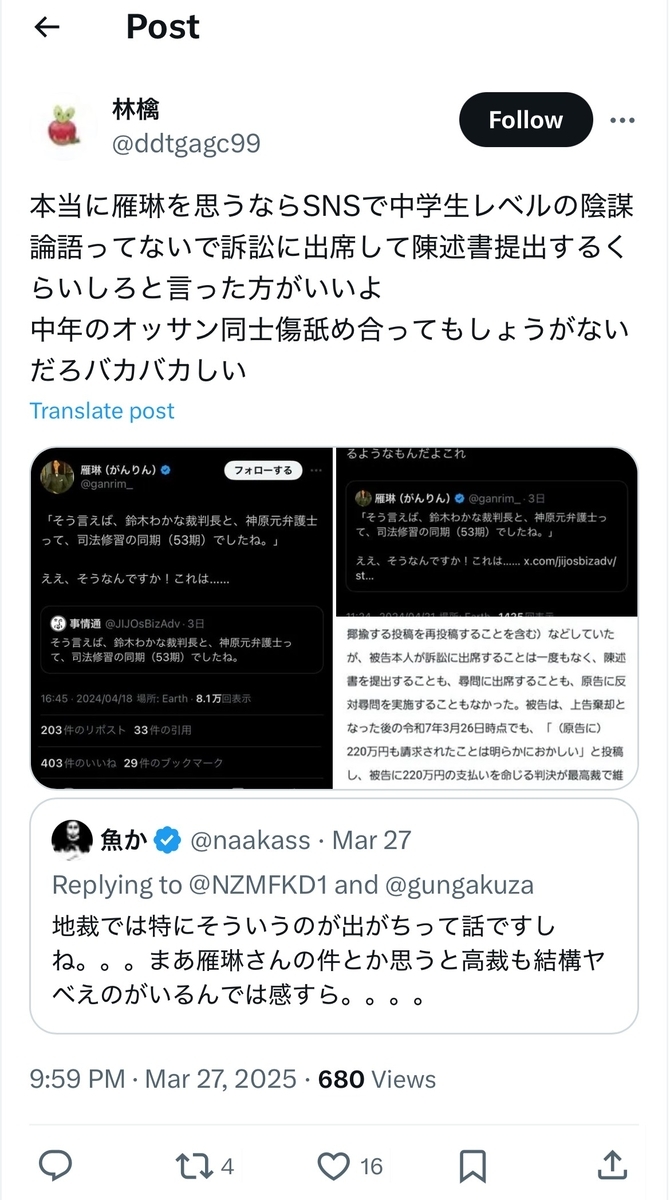Viewport: 670px width, 1200px height.
Task: Like this post
Action: pos(349,1165)
